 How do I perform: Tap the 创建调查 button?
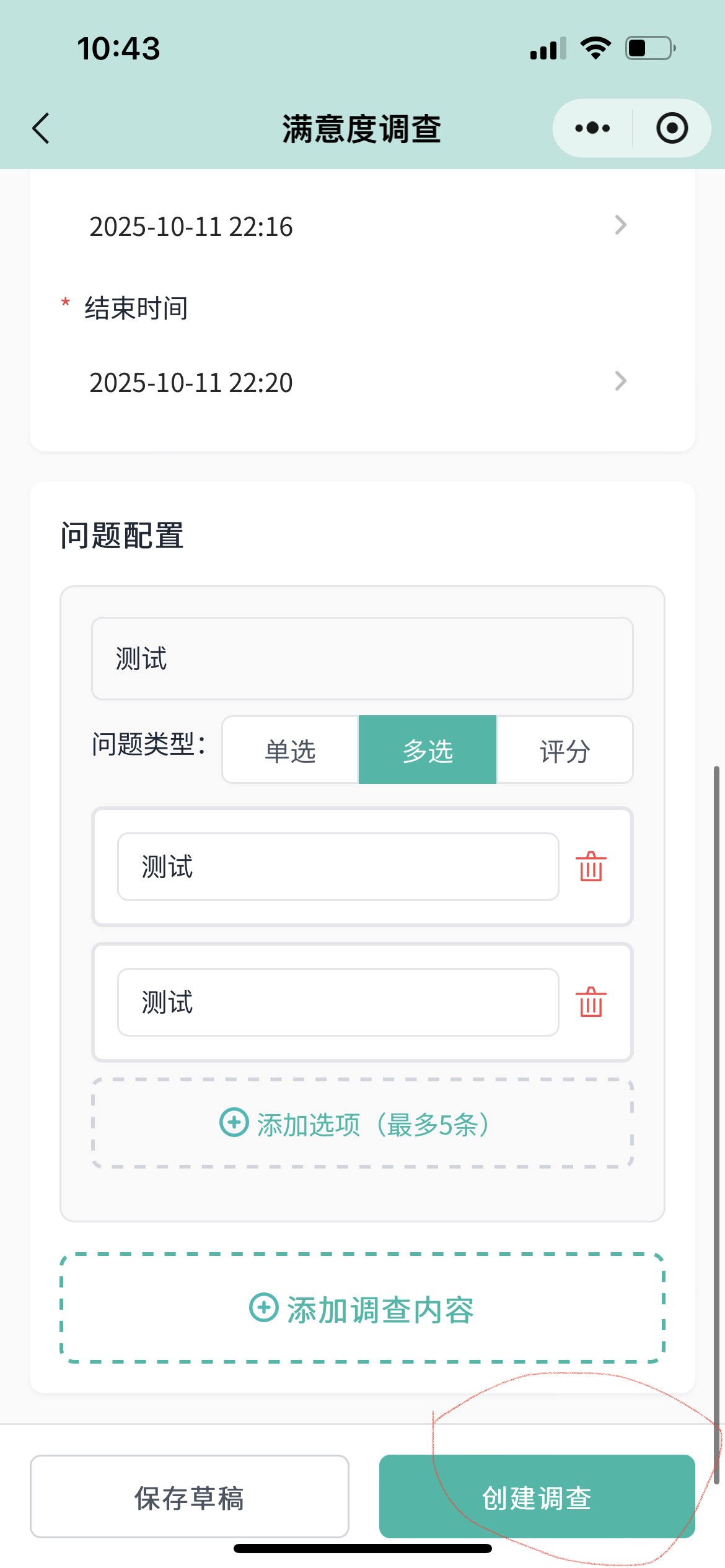[x=537, y=1497]
